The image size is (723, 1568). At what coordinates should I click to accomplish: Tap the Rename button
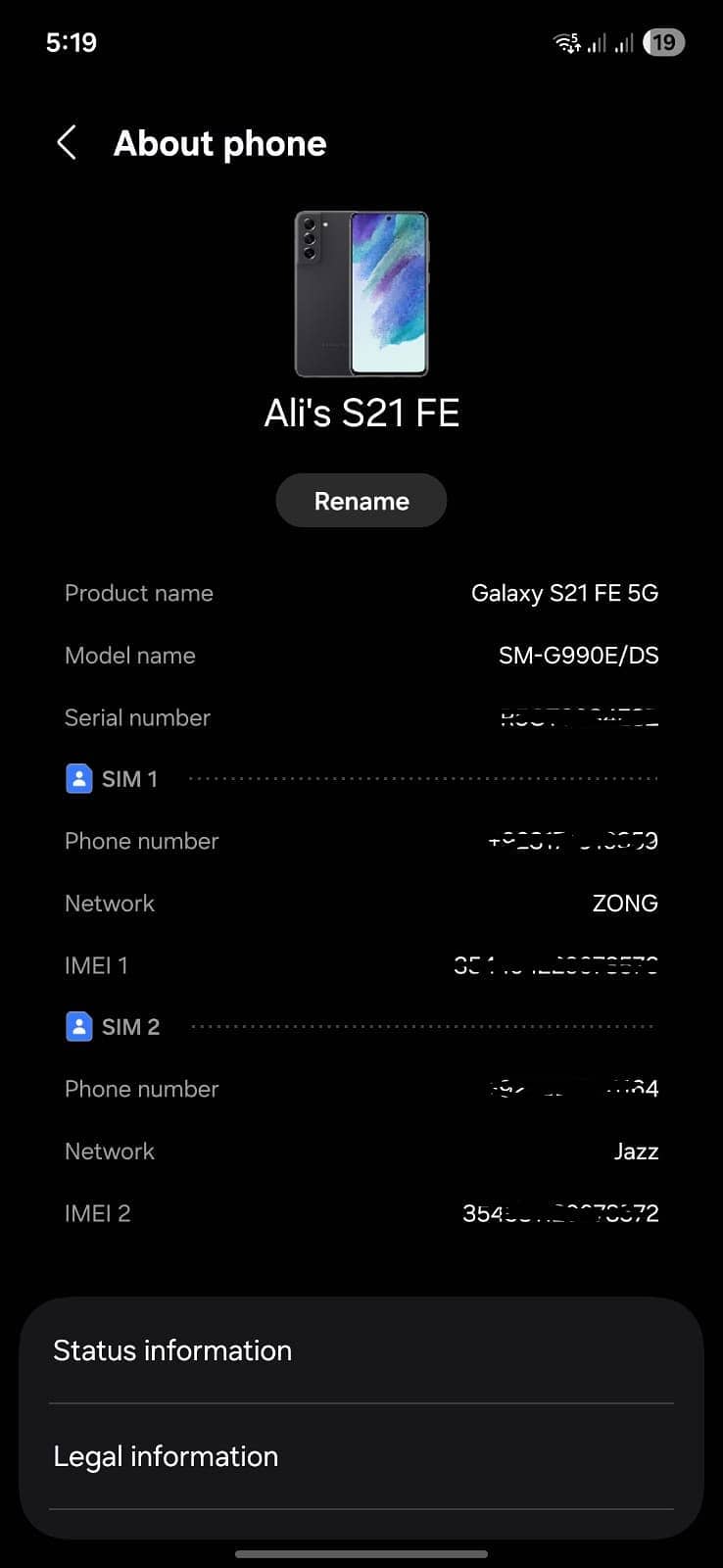pos(361,501)
